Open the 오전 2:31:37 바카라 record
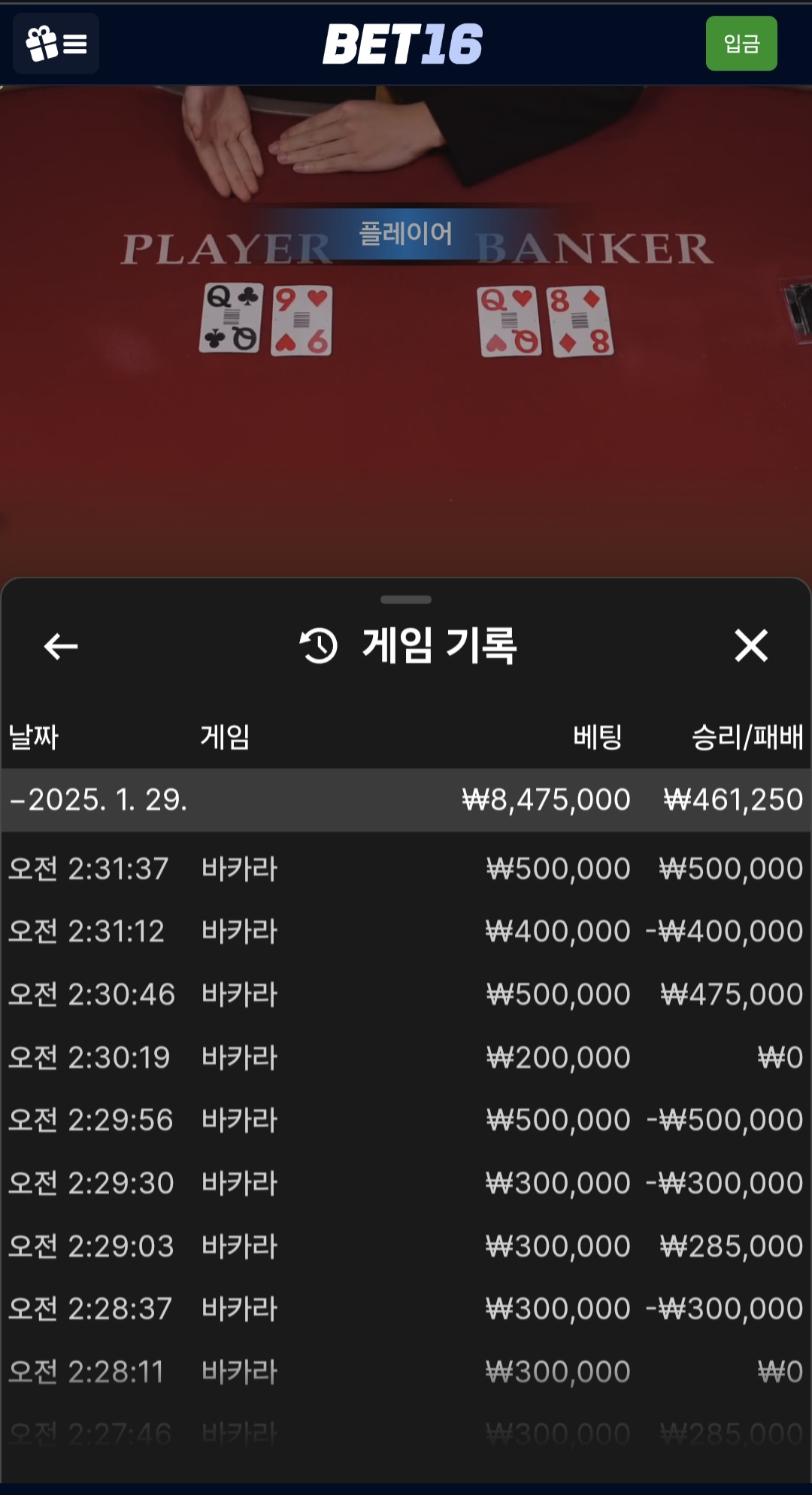Viewport: 812px width, 1495px height. coord(406,869)
